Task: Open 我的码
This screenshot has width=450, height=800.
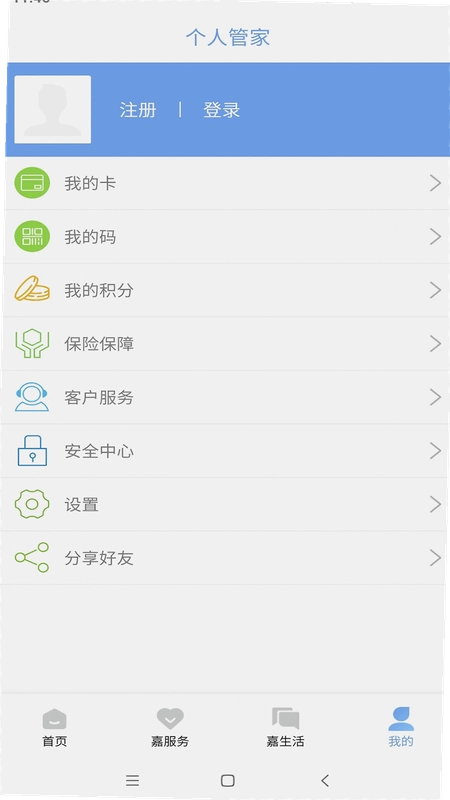Action: click(x=225, y=237)
